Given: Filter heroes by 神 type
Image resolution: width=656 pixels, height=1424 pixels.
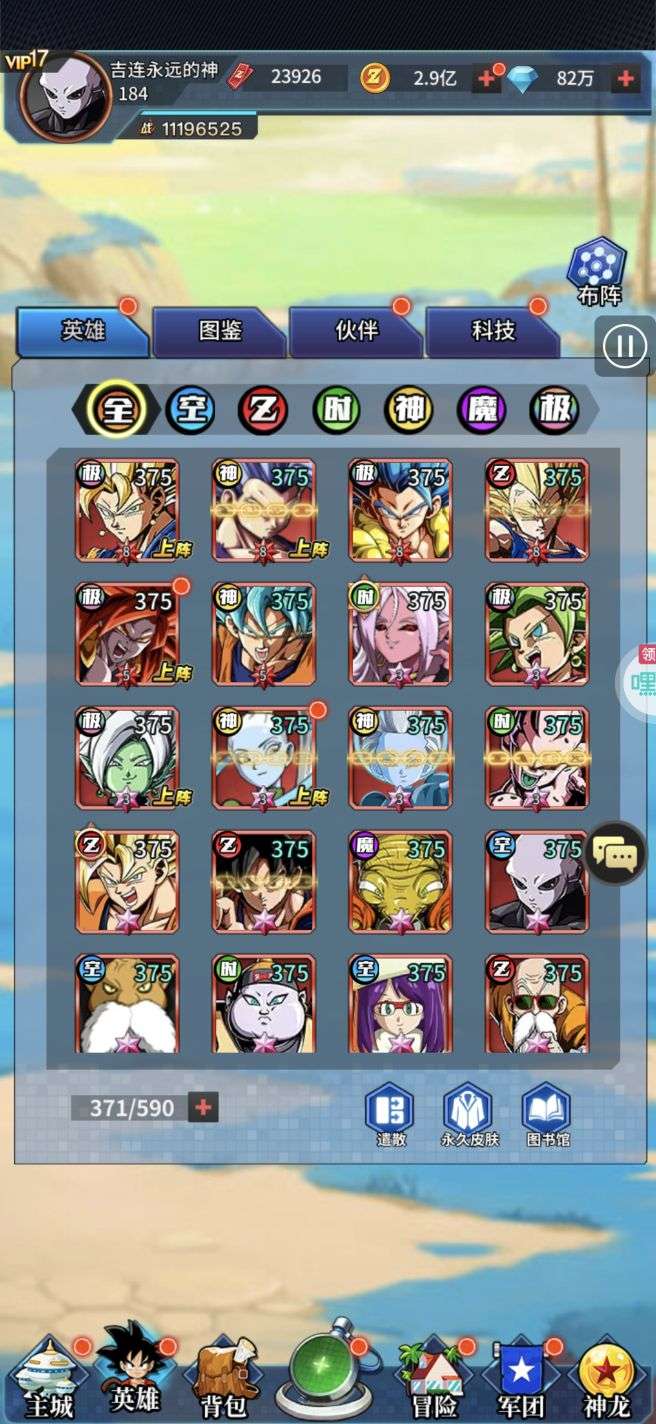Looking at the screenshot, I should pyautogui.click(x=408, y=409).
